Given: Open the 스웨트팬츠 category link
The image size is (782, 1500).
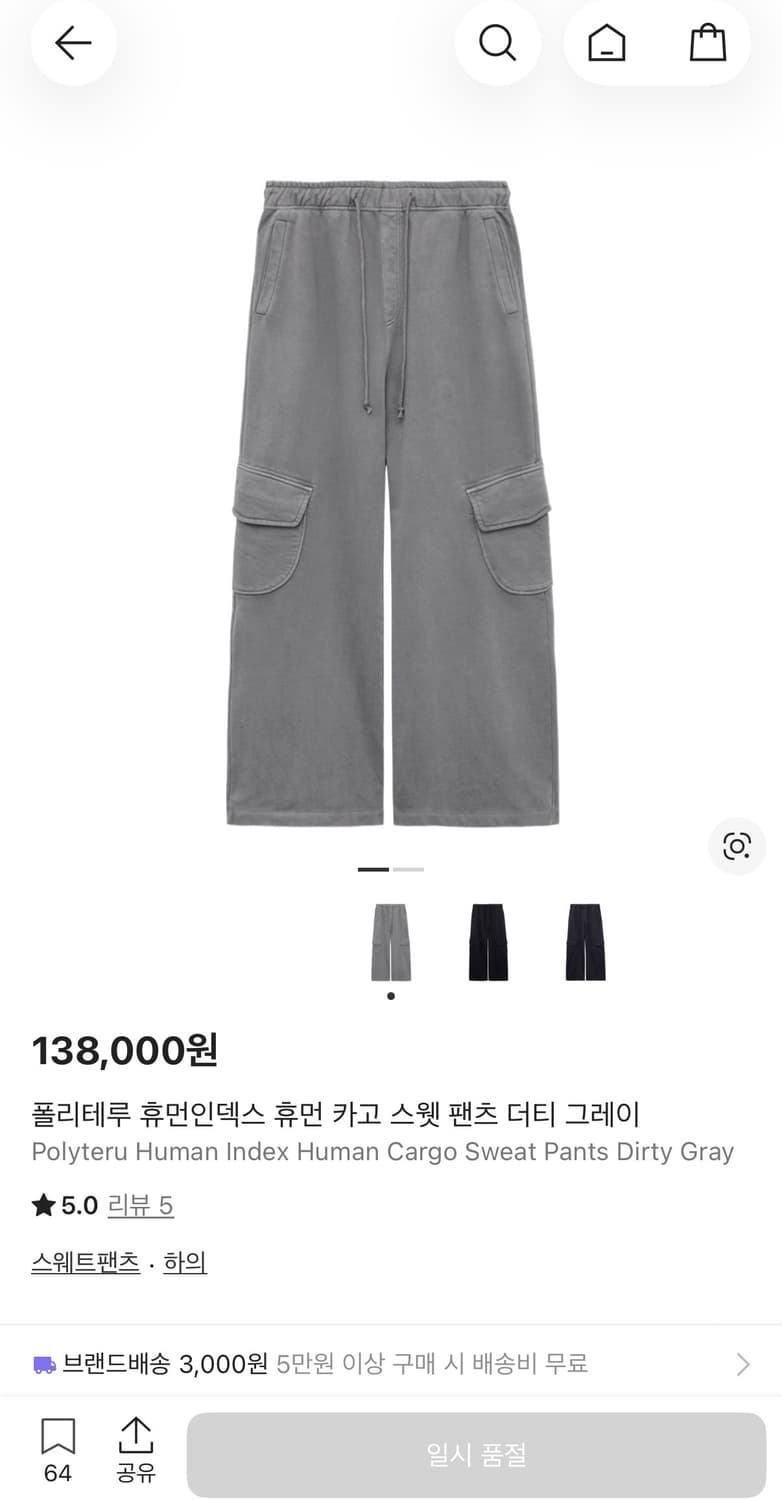Looking at the screenshot, I should pos(85,1262).
